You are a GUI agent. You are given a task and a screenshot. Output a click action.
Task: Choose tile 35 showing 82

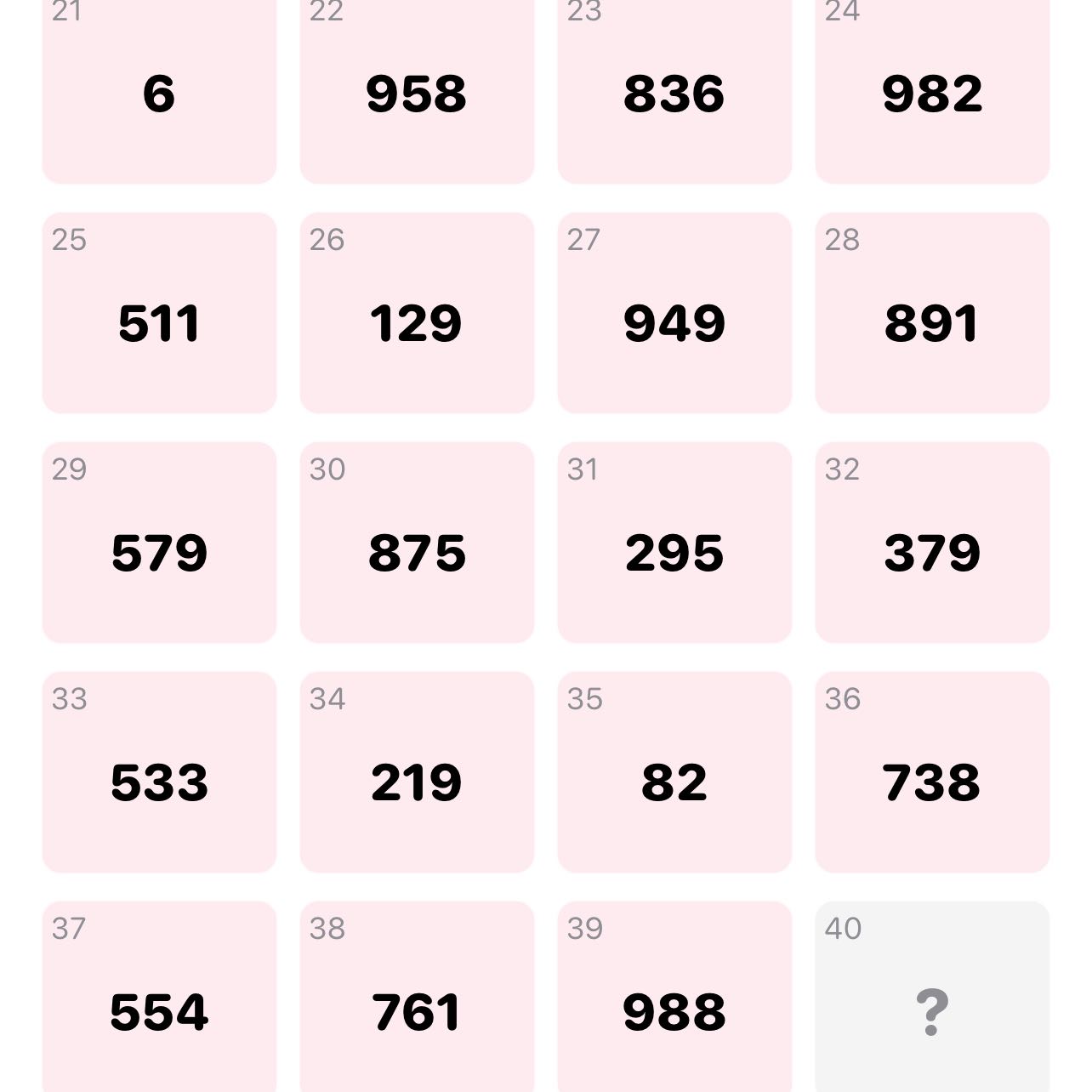pos(674,772)
